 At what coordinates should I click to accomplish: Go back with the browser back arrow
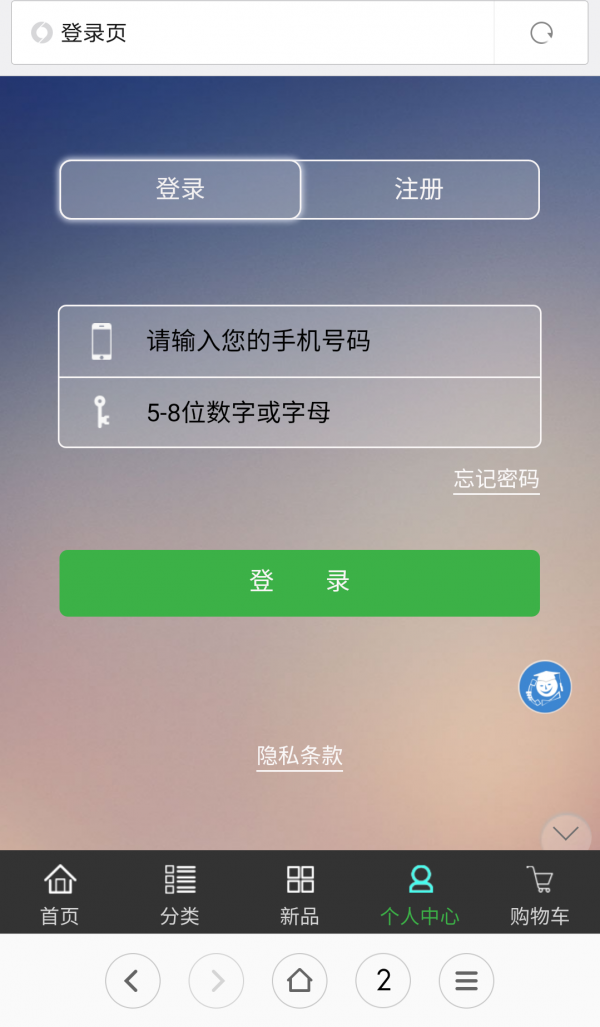click(x=132, y=981)
